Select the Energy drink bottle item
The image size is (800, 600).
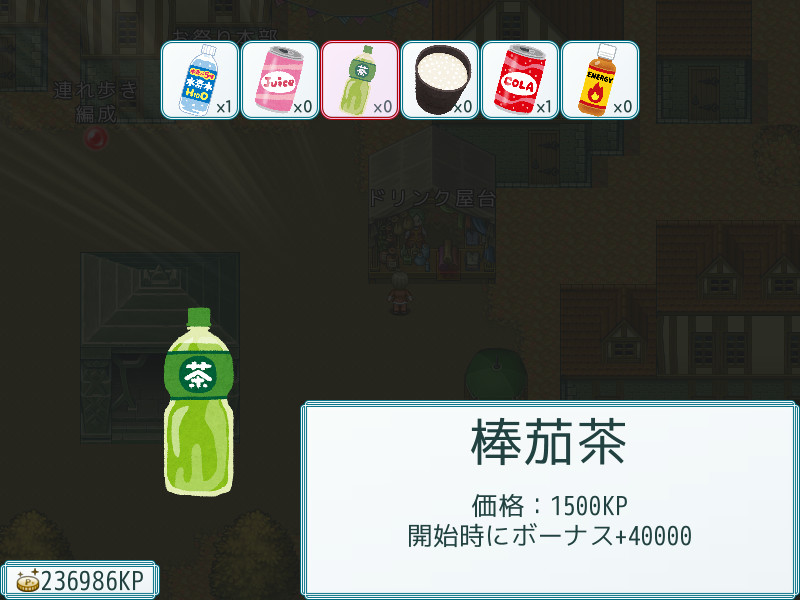[600, 80]
